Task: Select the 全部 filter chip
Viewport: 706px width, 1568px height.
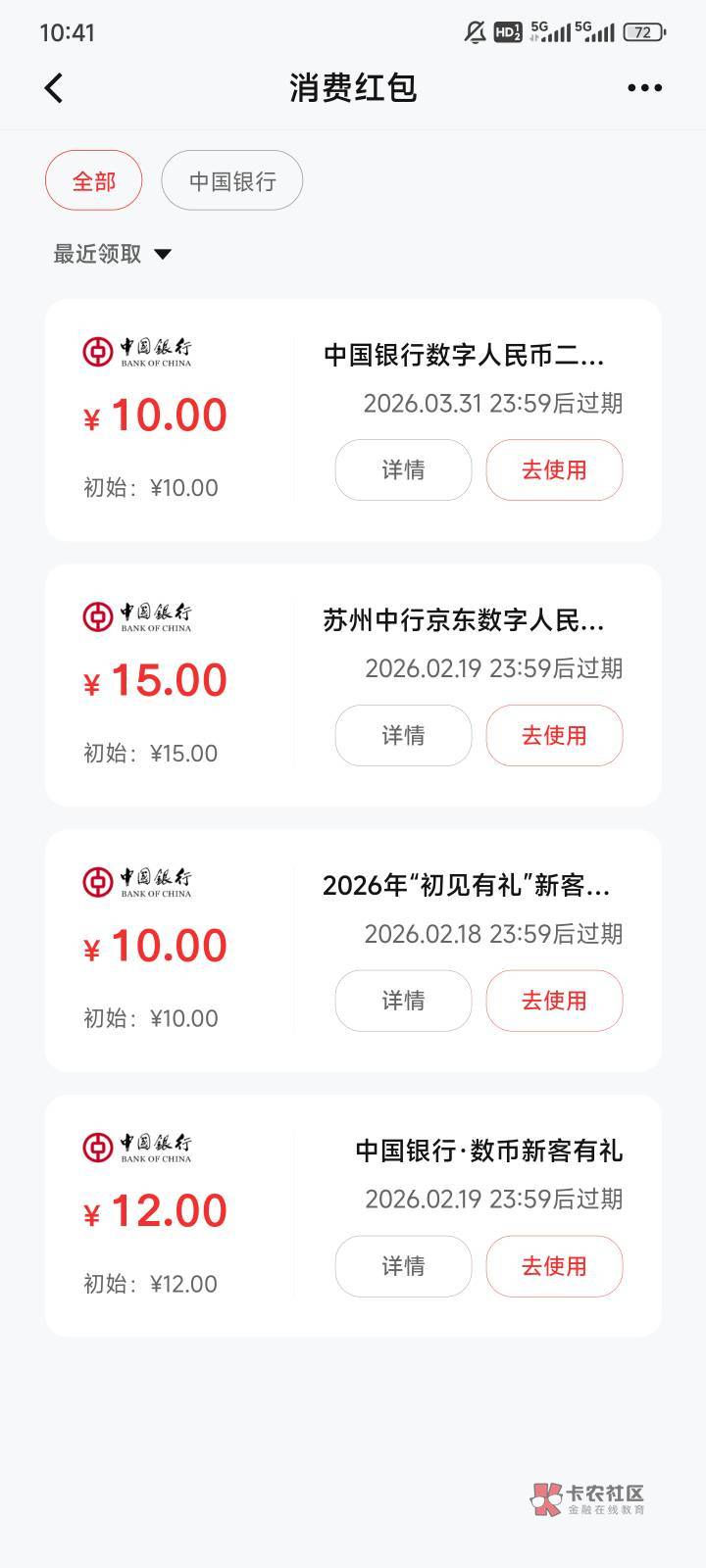Action: point(94,181)
